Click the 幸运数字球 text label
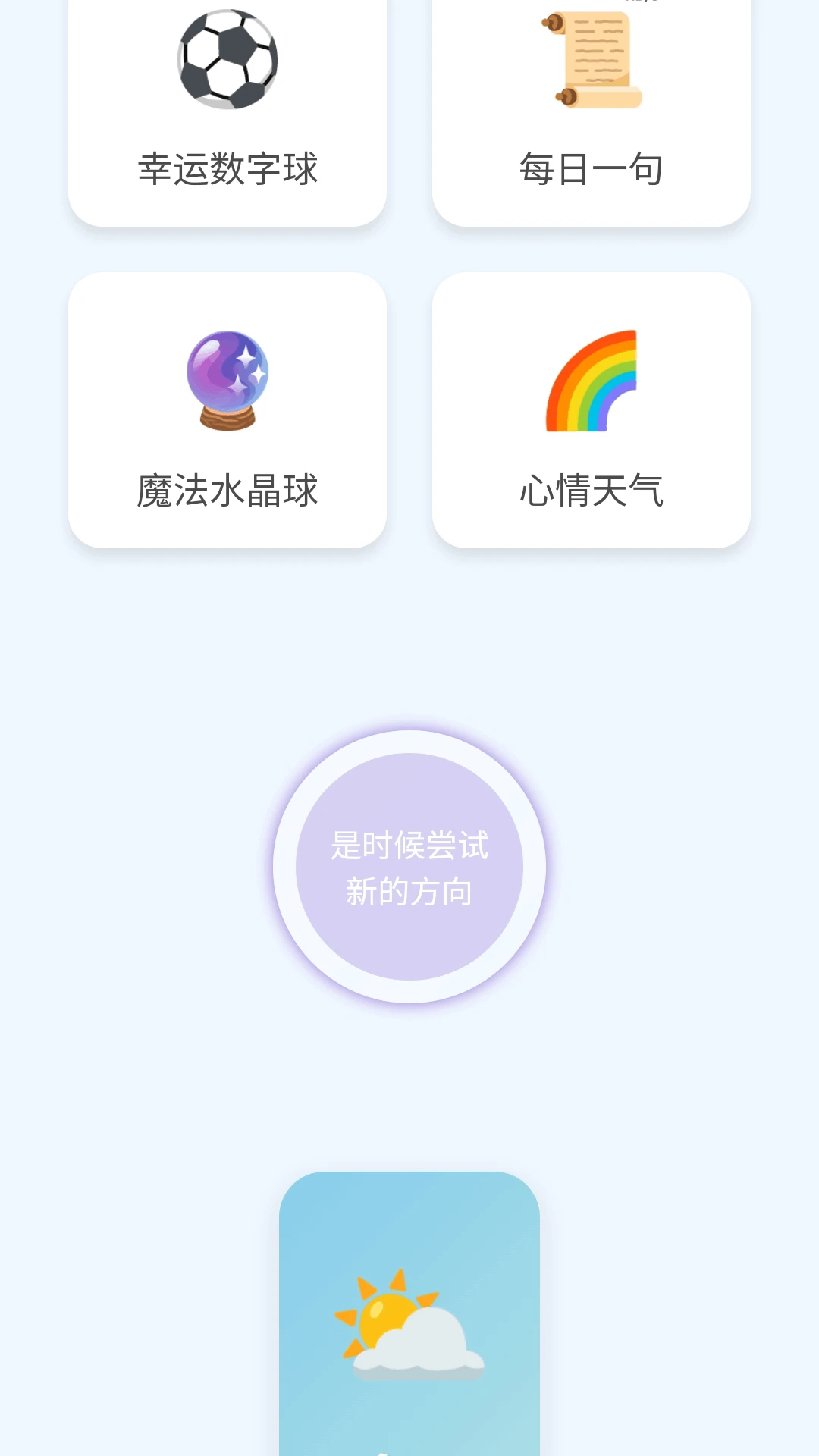 tap(227, 165)
